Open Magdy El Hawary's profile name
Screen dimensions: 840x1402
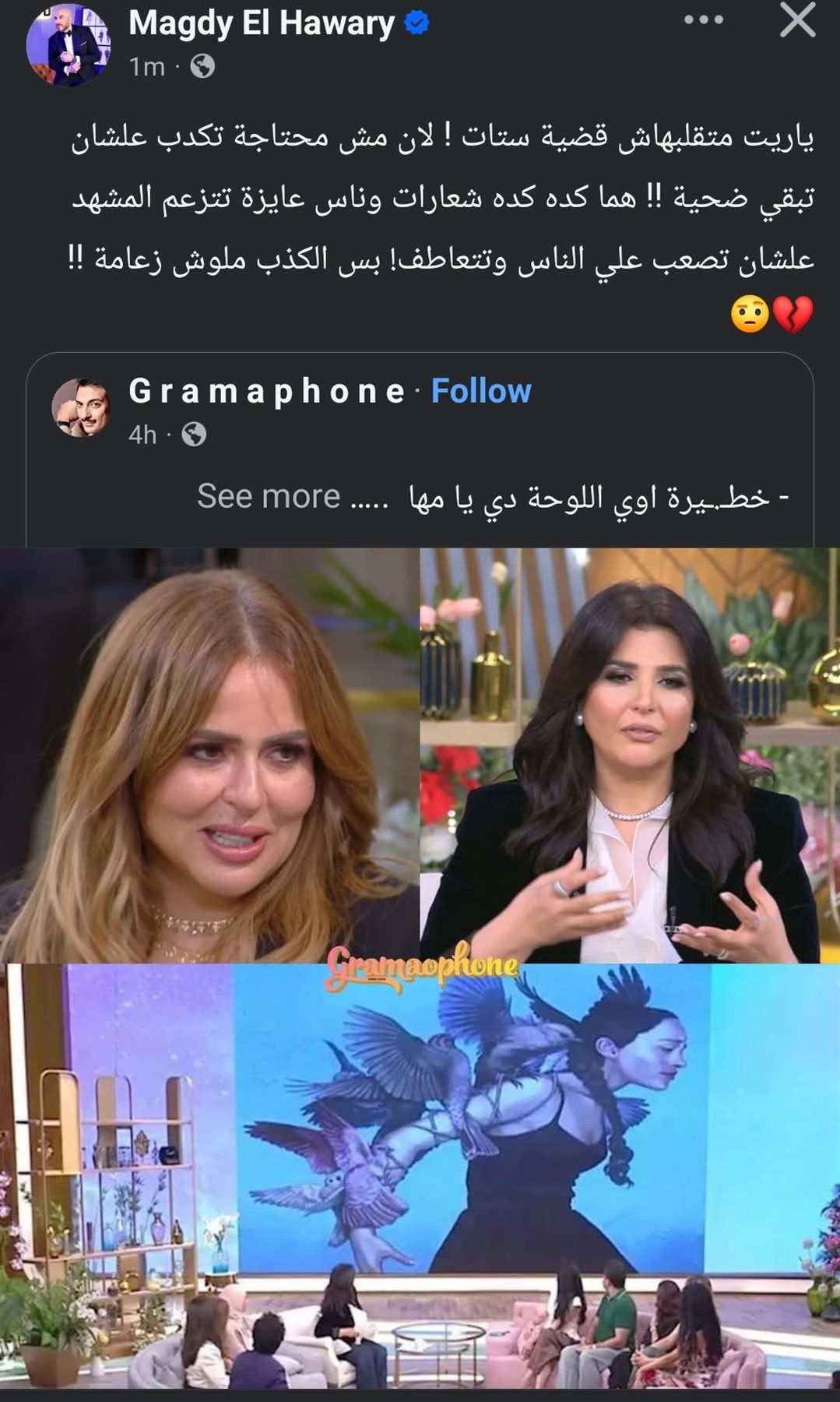[x=262, y=23]
